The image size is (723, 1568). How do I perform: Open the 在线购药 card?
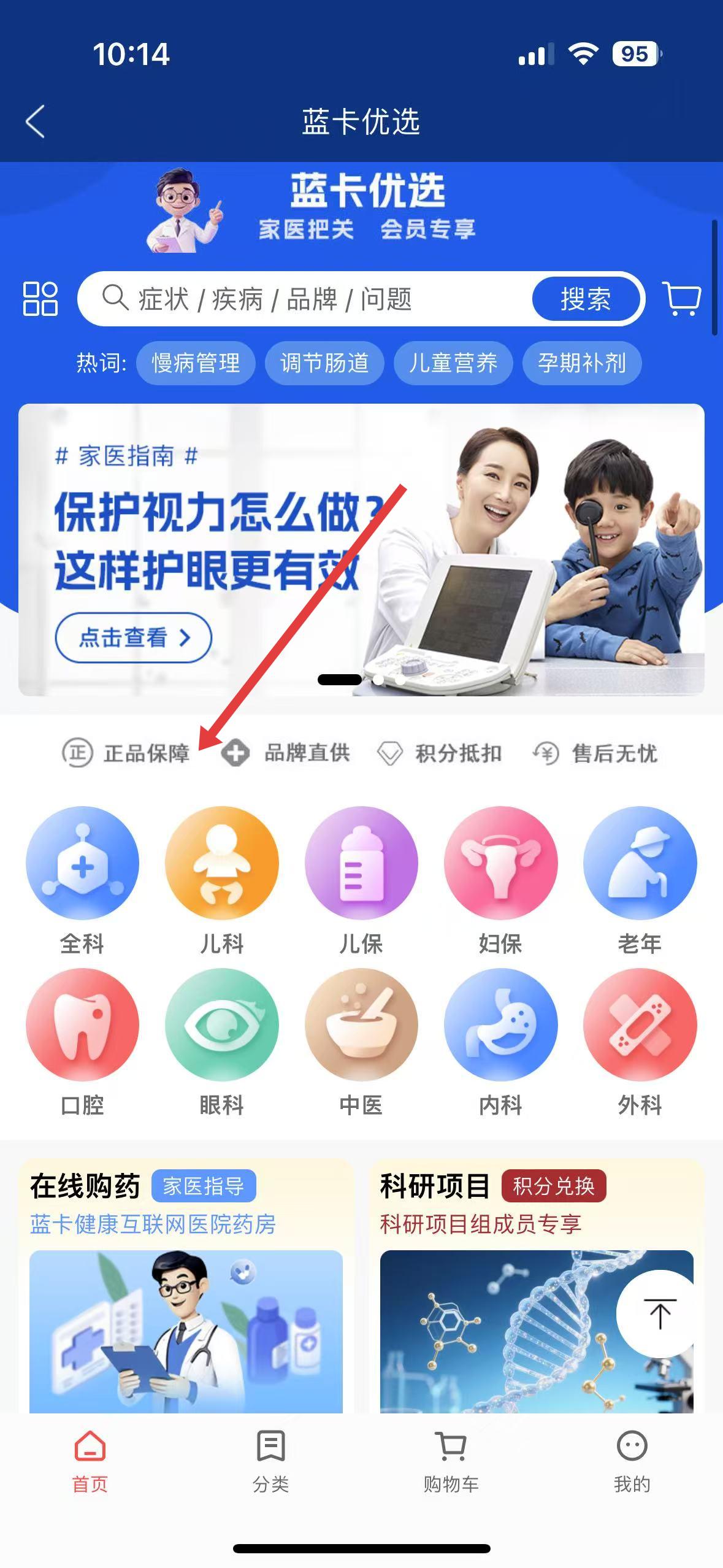(186, 1286)
